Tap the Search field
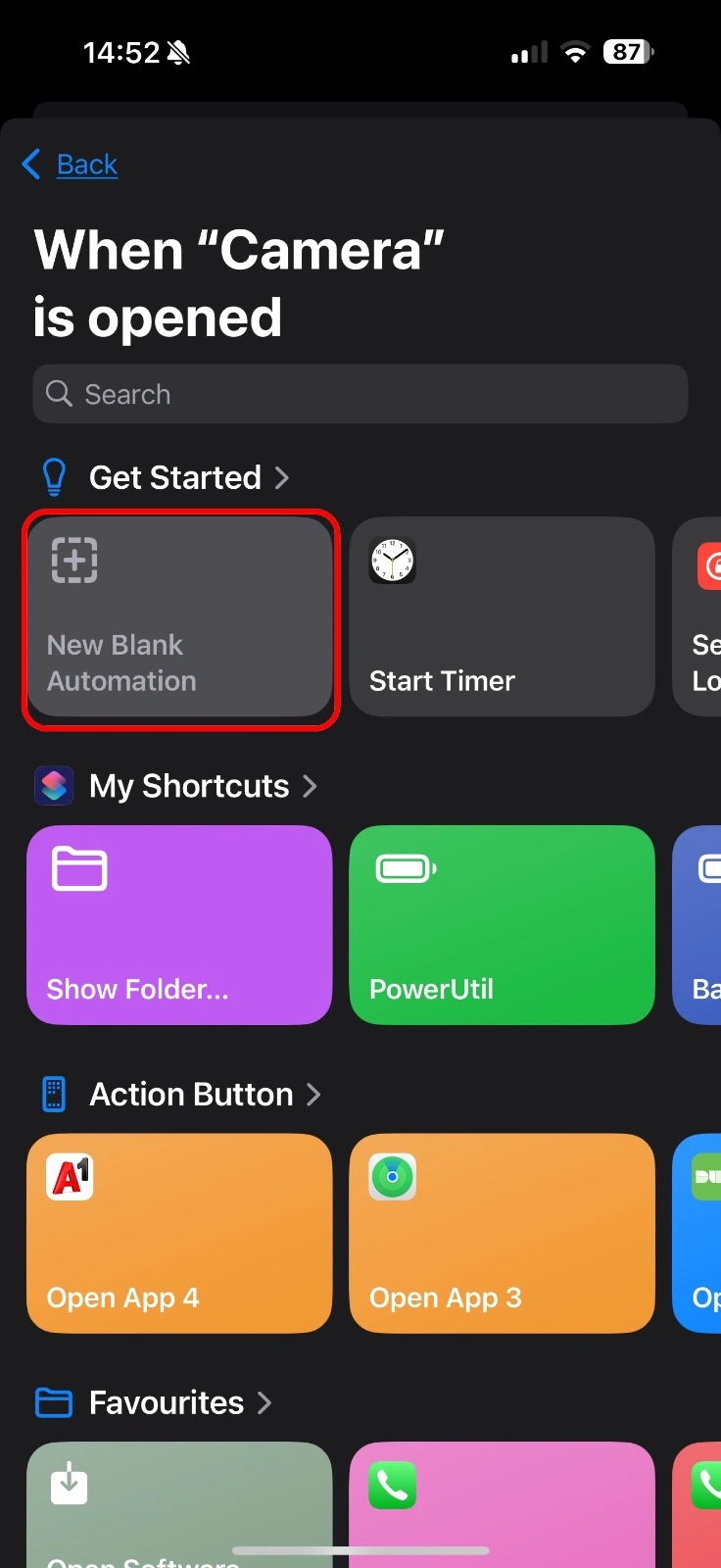The width and height of the screenshot is (721, 1568). pyautogui.click(x=360, y=394)
